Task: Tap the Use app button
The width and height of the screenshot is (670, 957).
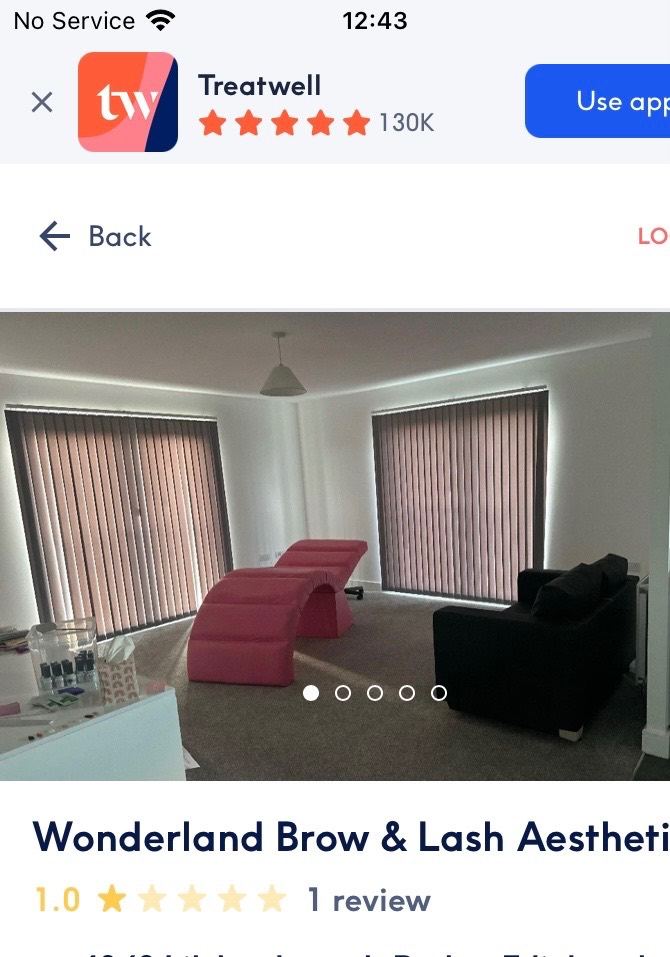Action: (x=600, y=101)
